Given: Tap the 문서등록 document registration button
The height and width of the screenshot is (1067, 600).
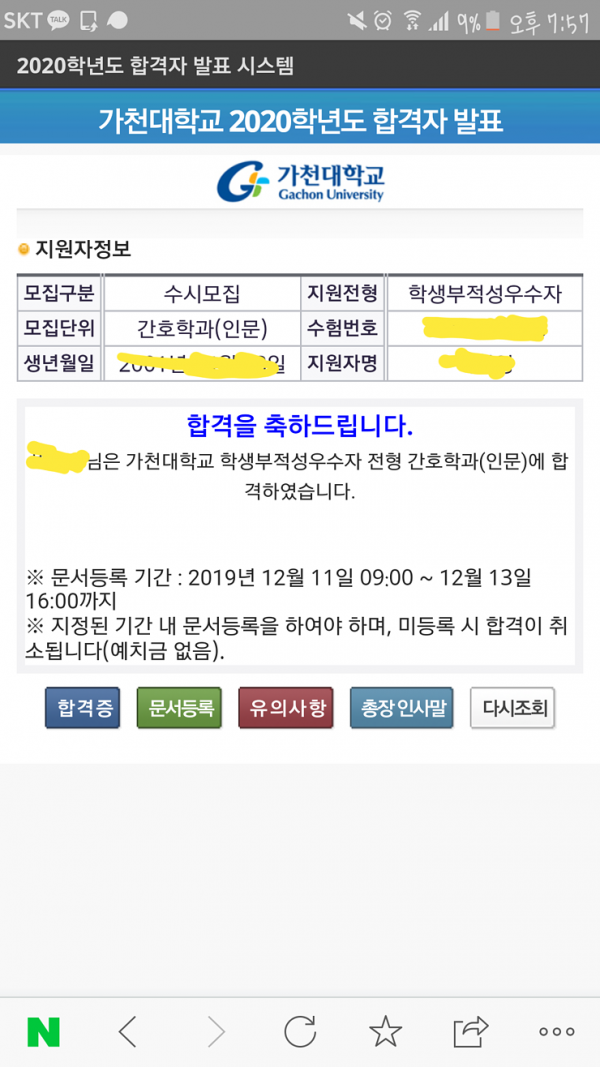Looking at the screenshot, I should point(179,708).
